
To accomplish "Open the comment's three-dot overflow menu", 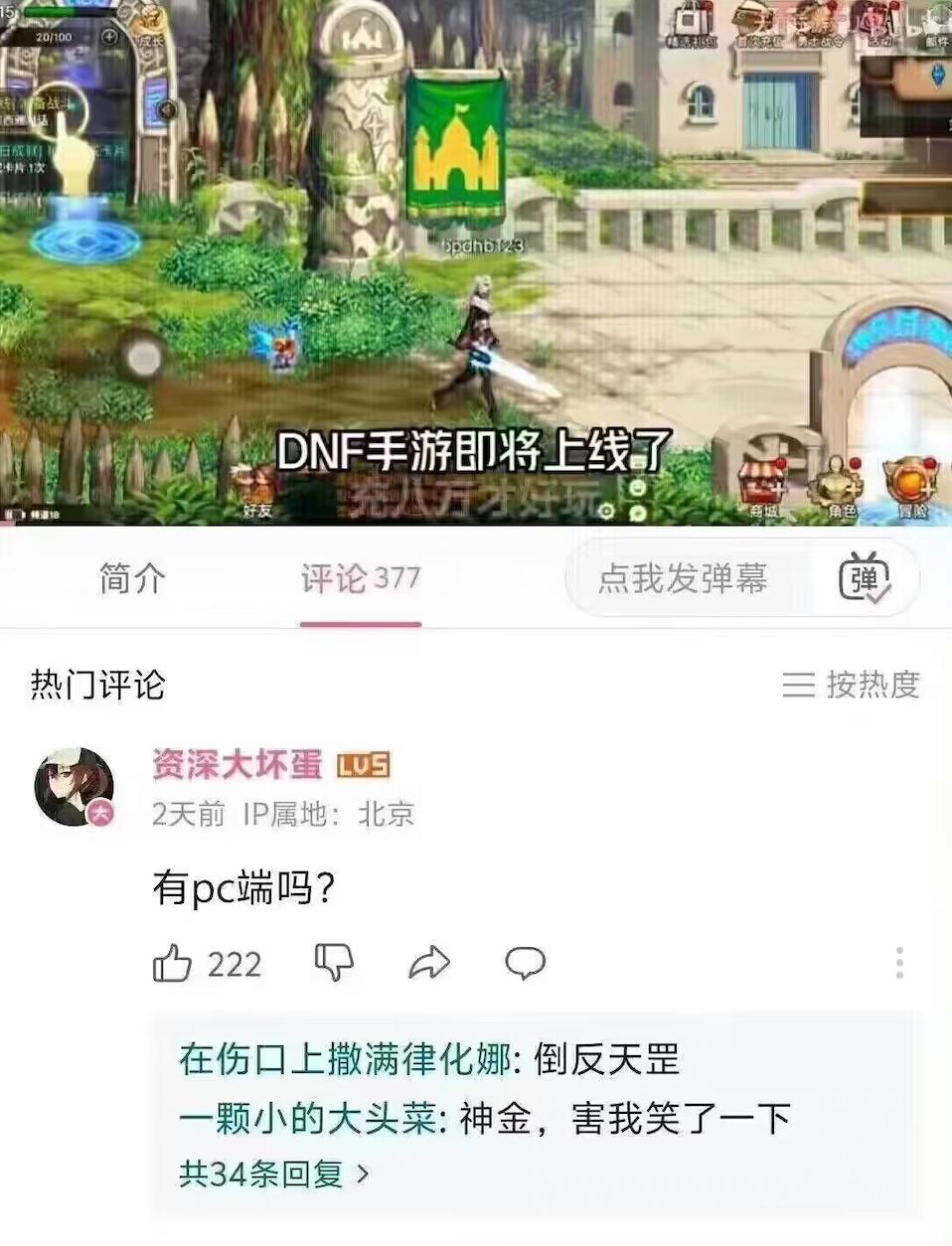I will (x=899, y=962).
